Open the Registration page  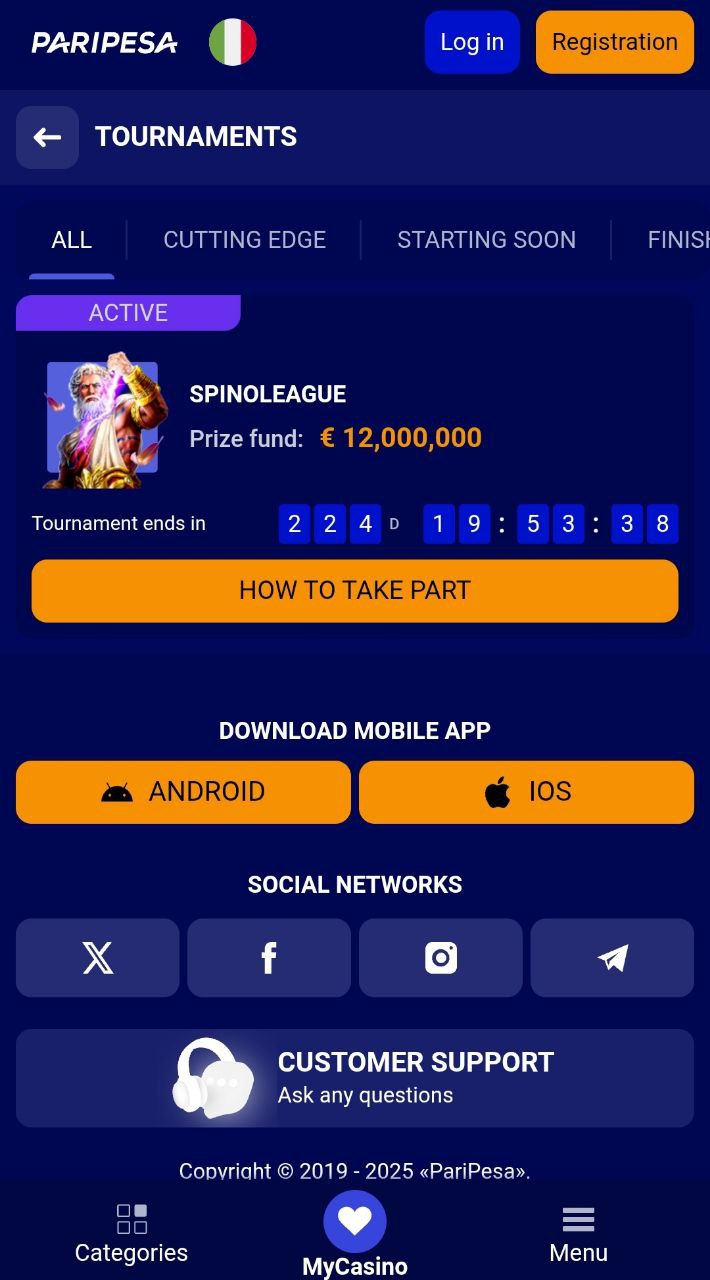click(x=615, y=42)
